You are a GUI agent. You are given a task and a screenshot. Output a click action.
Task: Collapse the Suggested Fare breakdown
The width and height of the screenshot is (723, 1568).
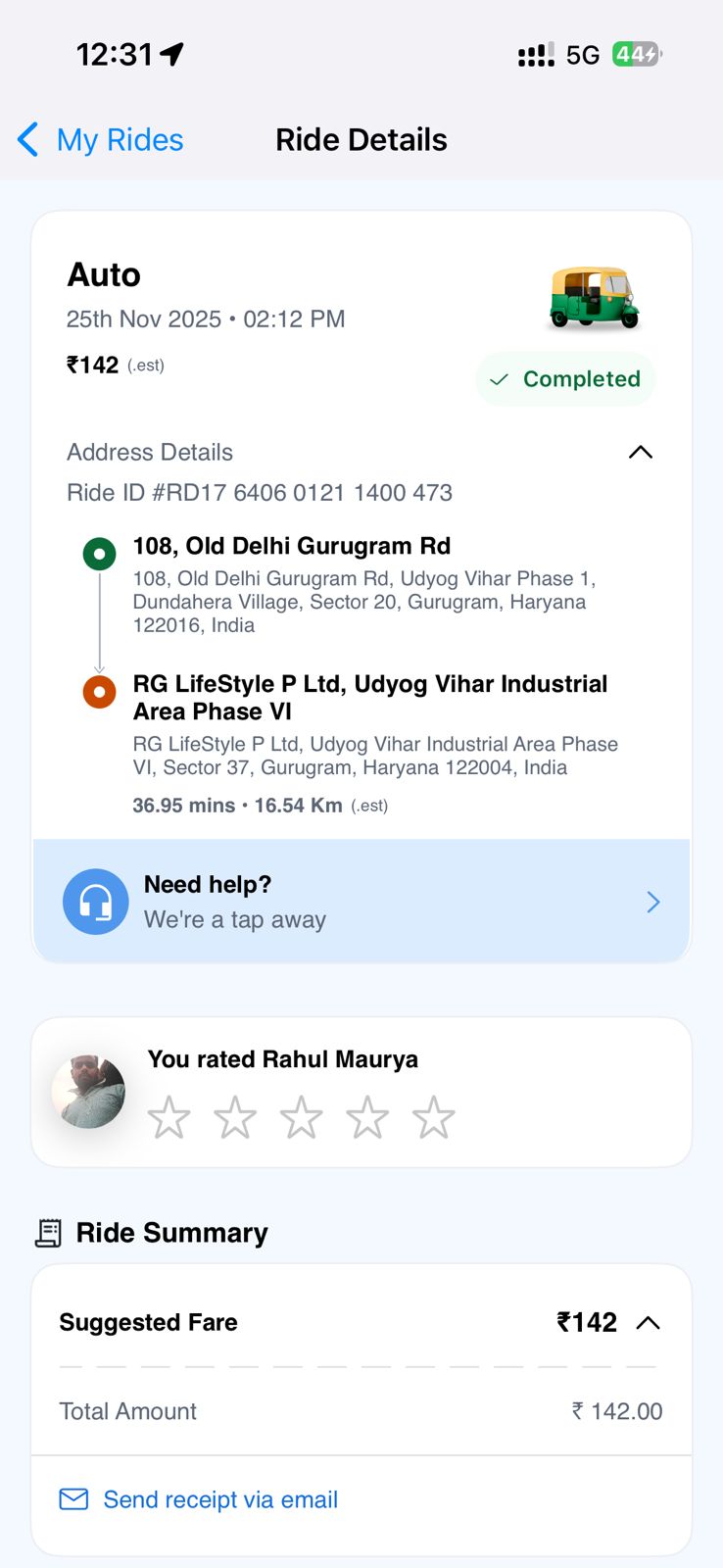[x=648, y=1323]
